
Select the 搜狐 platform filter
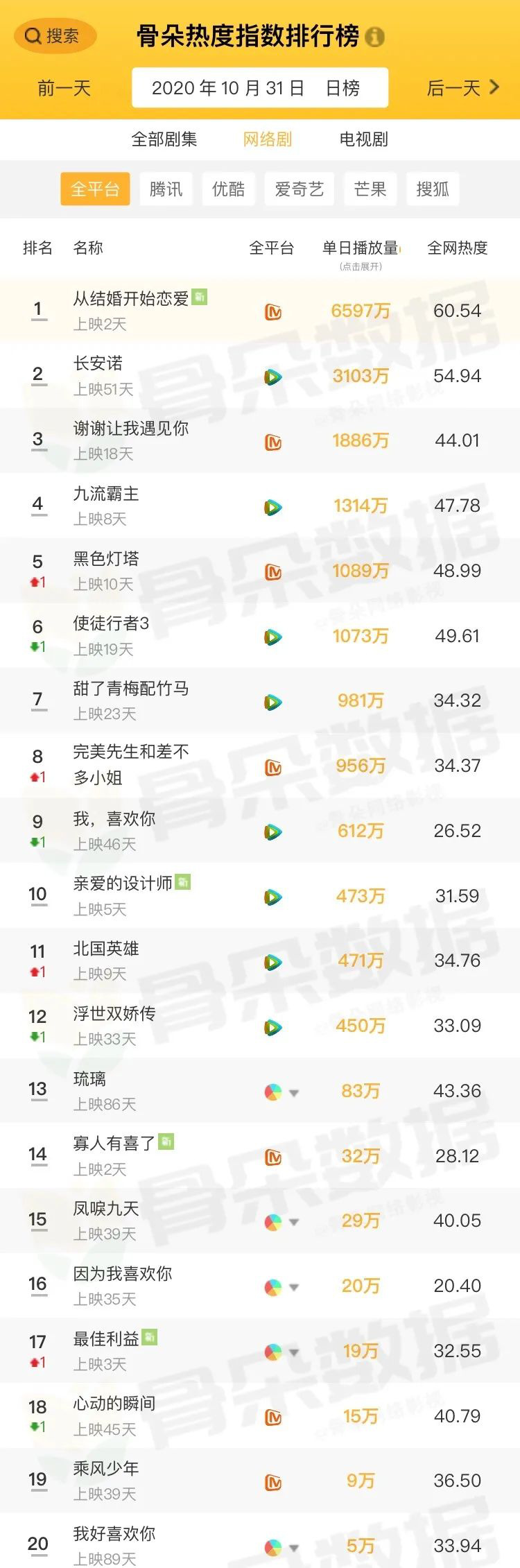432,189
